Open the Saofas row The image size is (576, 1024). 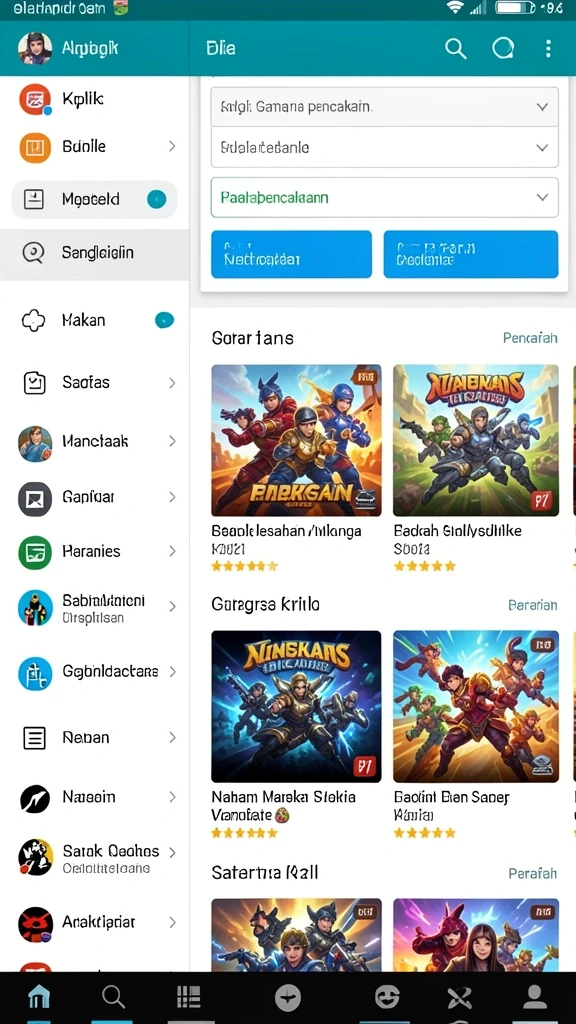pos(95,382)
